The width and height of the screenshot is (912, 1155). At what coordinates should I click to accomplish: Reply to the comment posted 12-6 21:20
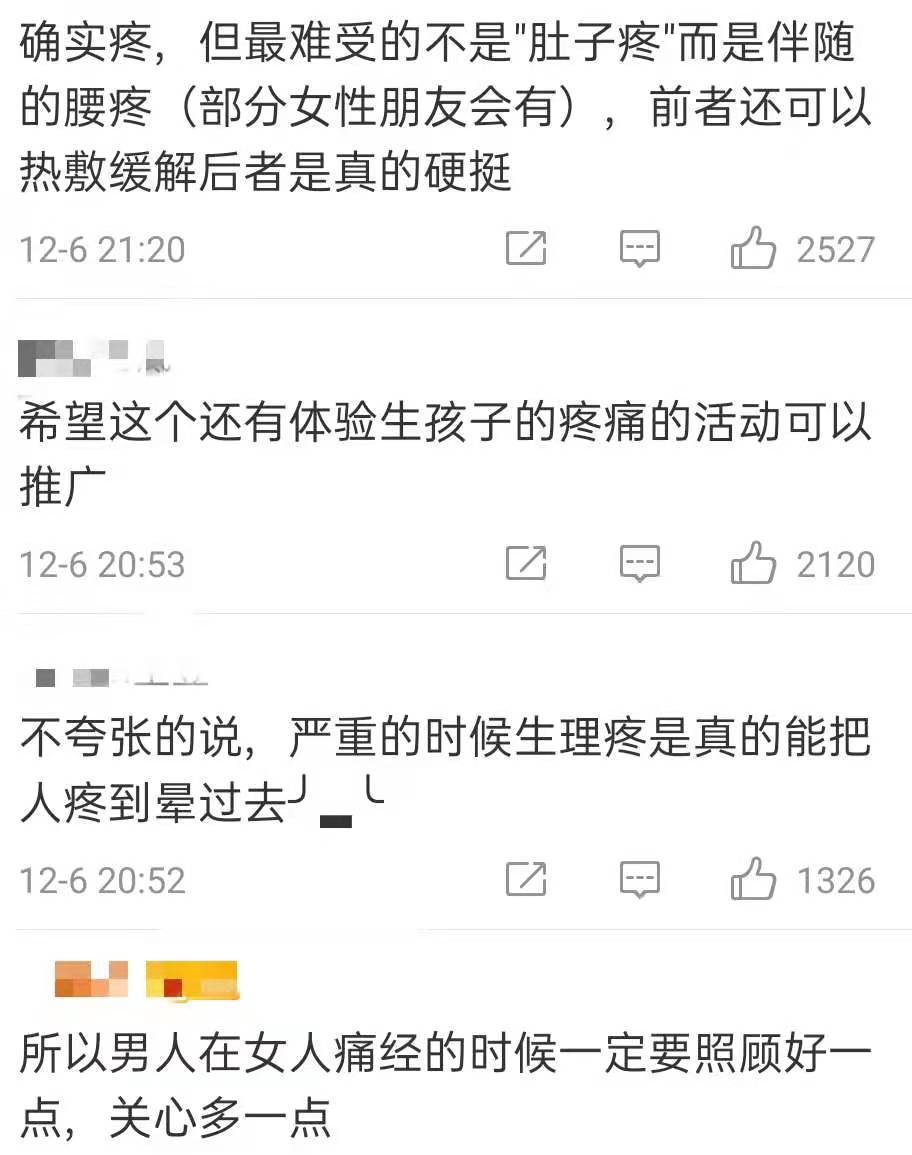tap(639, 248)
